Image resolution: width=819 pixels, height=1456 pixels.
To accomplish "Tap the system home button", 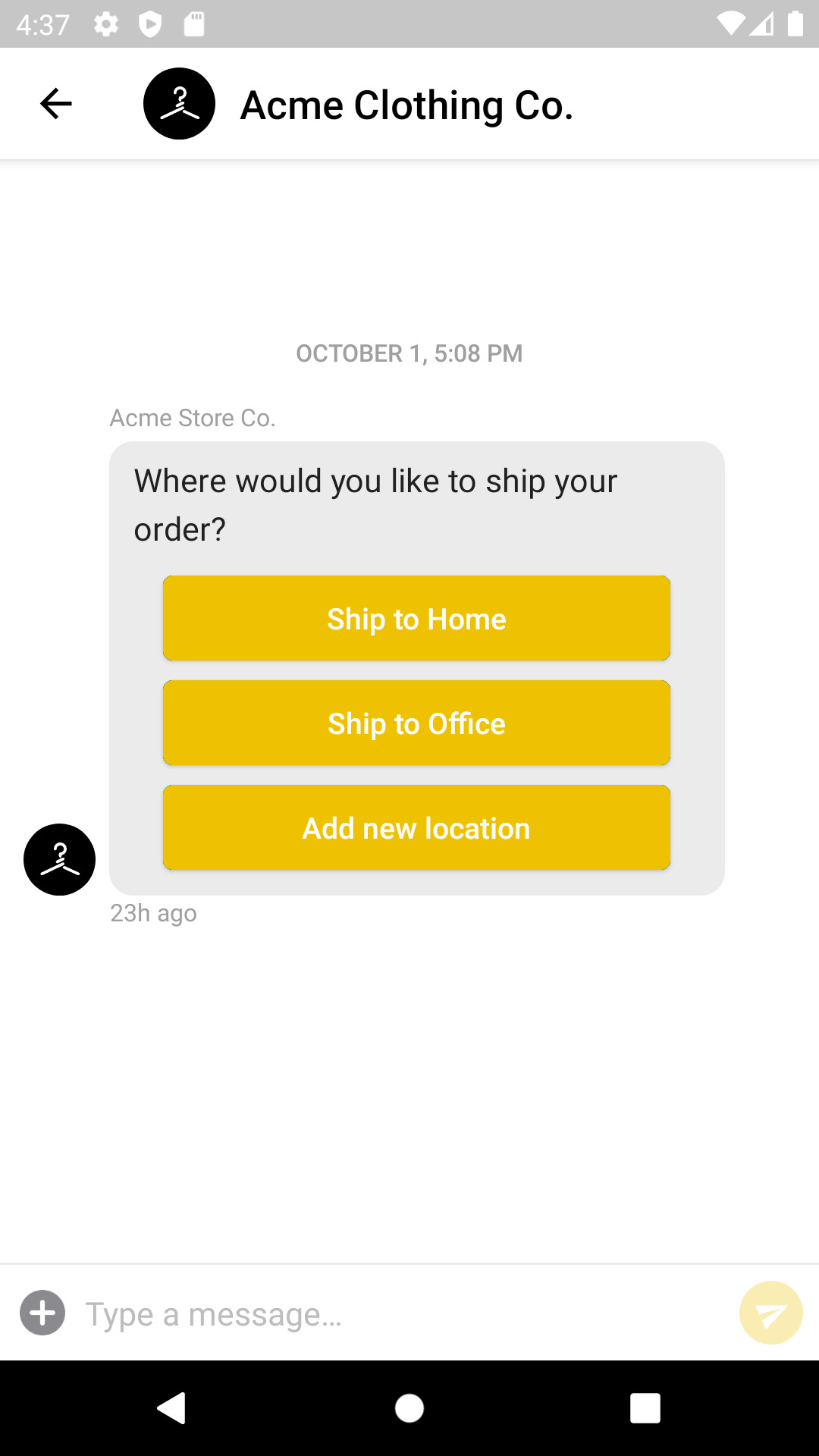I will pos(409,1408).
